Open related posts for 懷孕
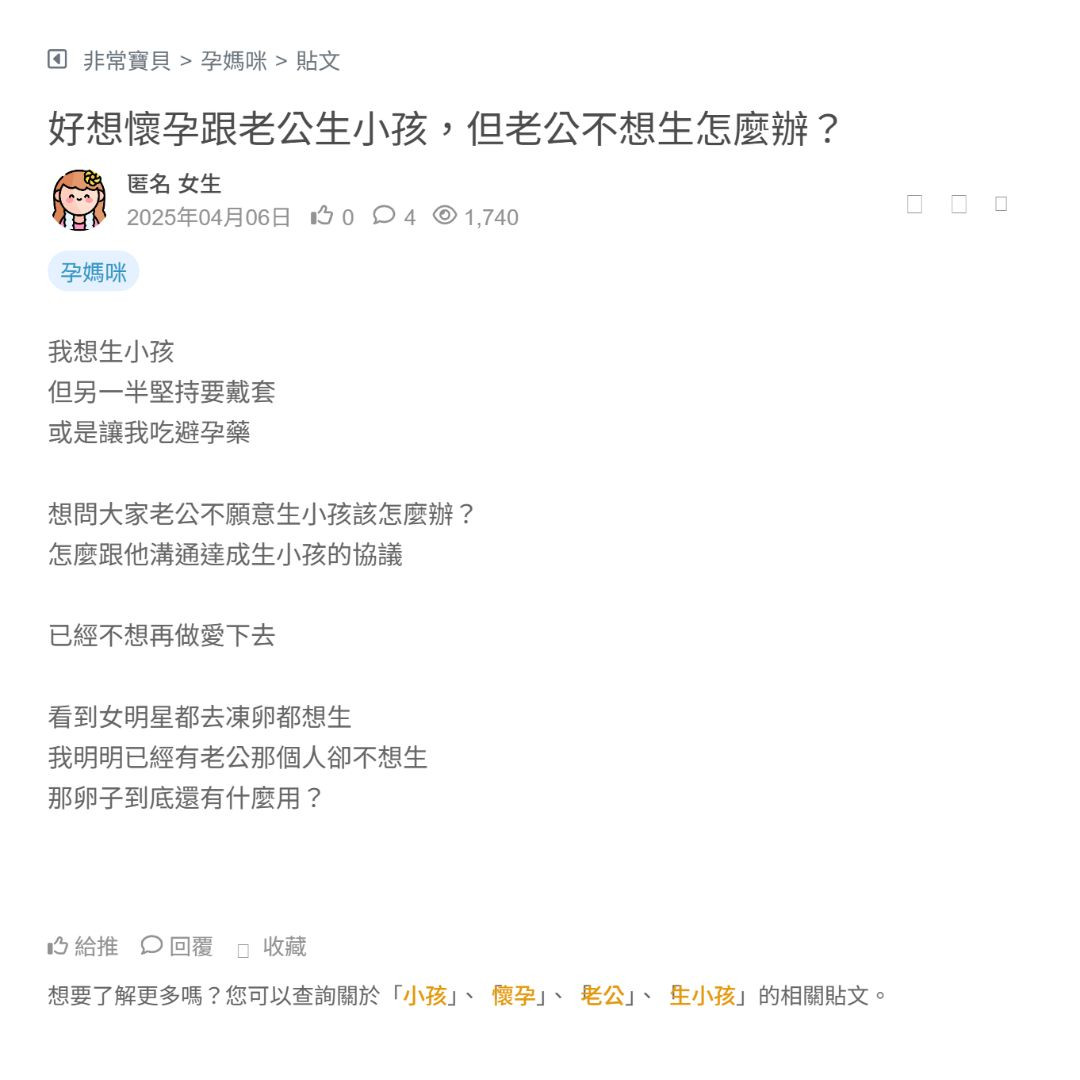 point(514,996)
